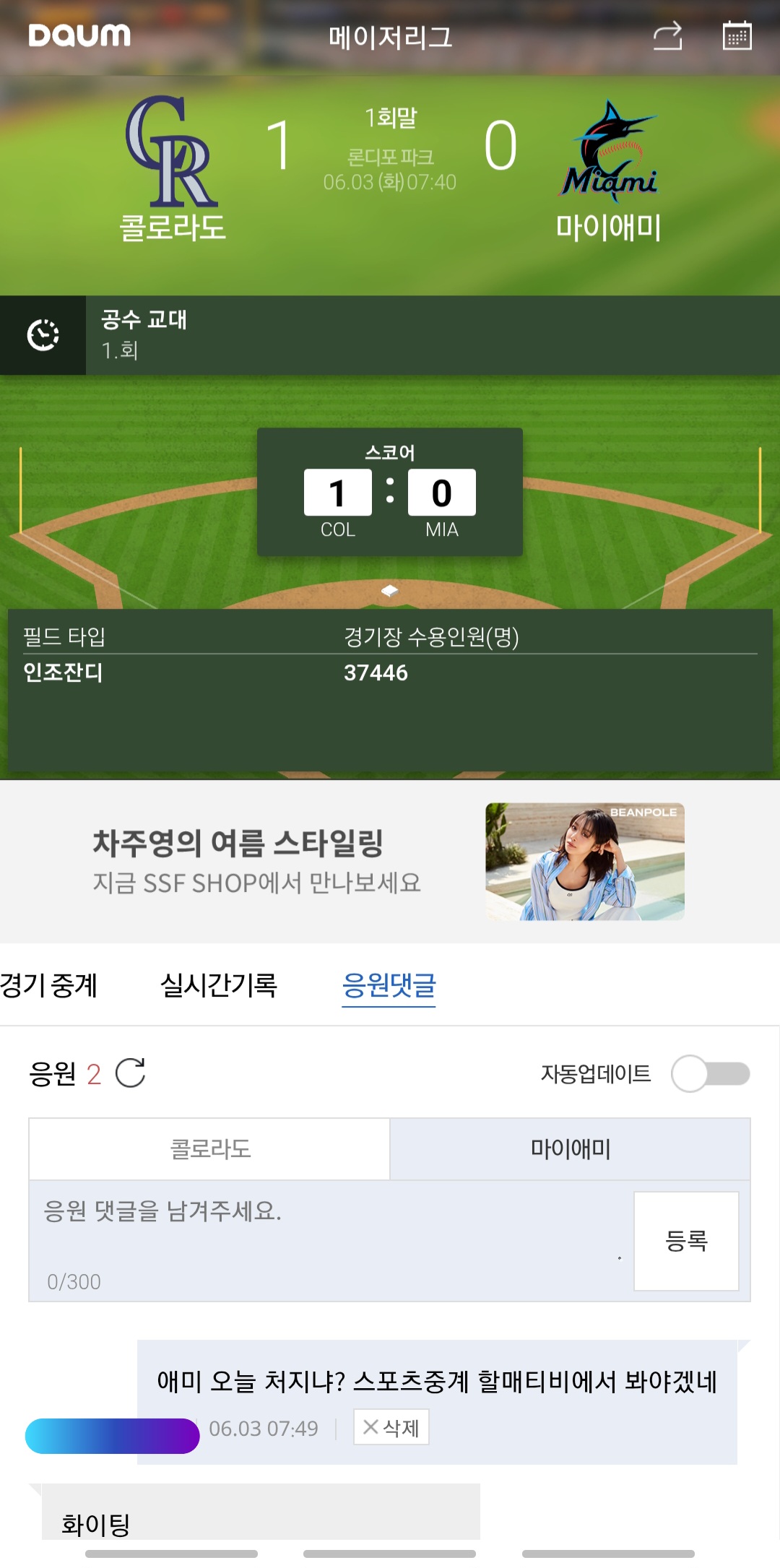Delete the 06.03 07:49 comment
Image resolution: width=780 pixels, height=1568 pixels.
[x=391, y=1427]
